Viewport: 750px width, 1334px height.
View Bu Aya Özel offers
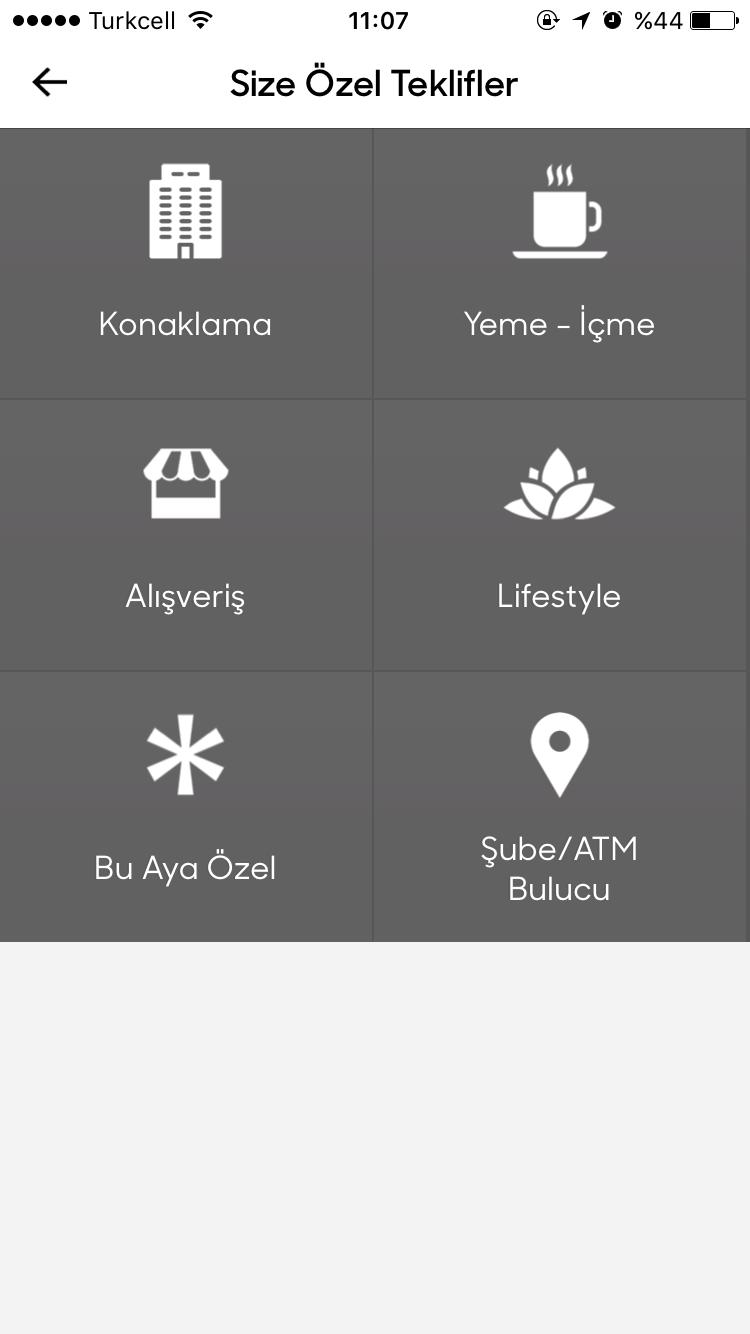tap(186, 806)
